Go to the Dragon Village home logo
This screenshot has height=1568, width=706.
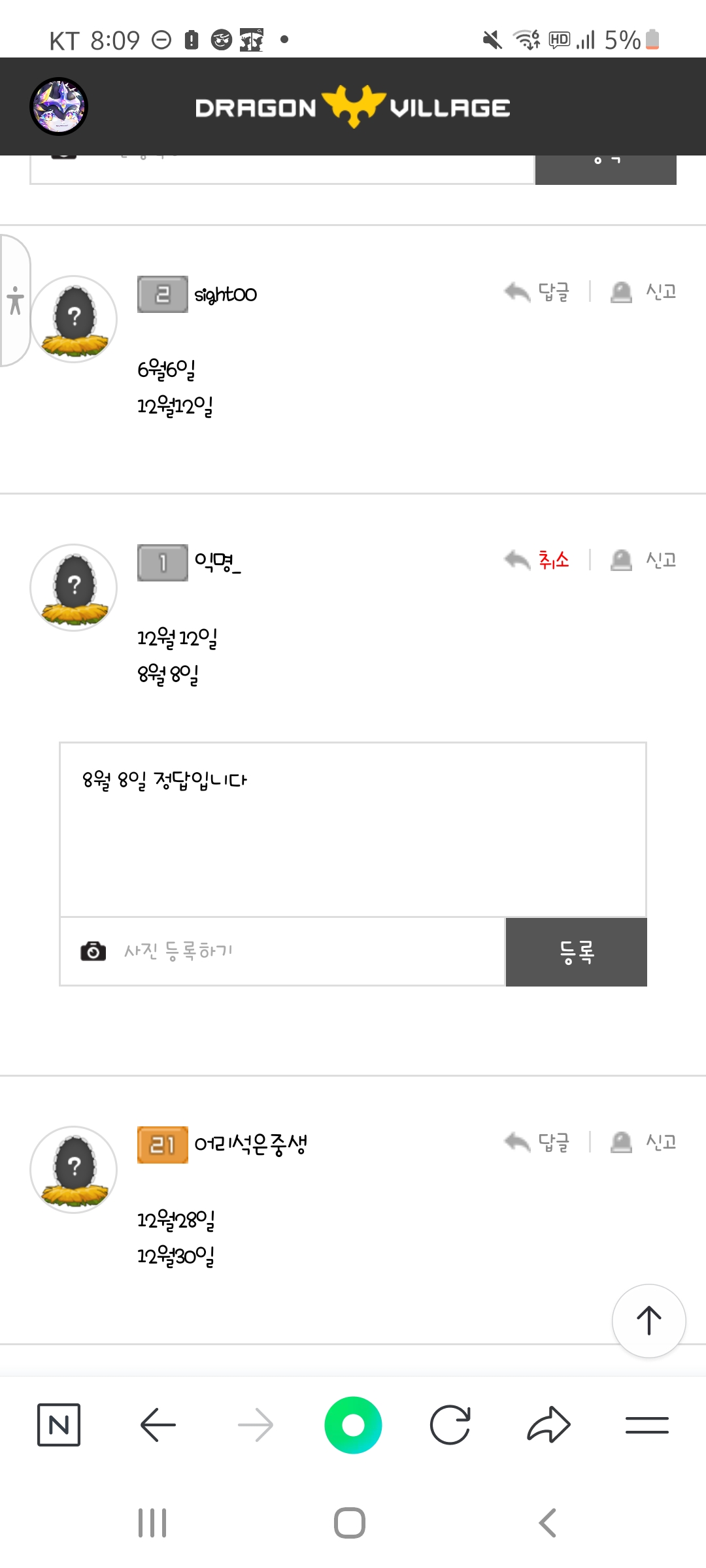coord(353,107)
